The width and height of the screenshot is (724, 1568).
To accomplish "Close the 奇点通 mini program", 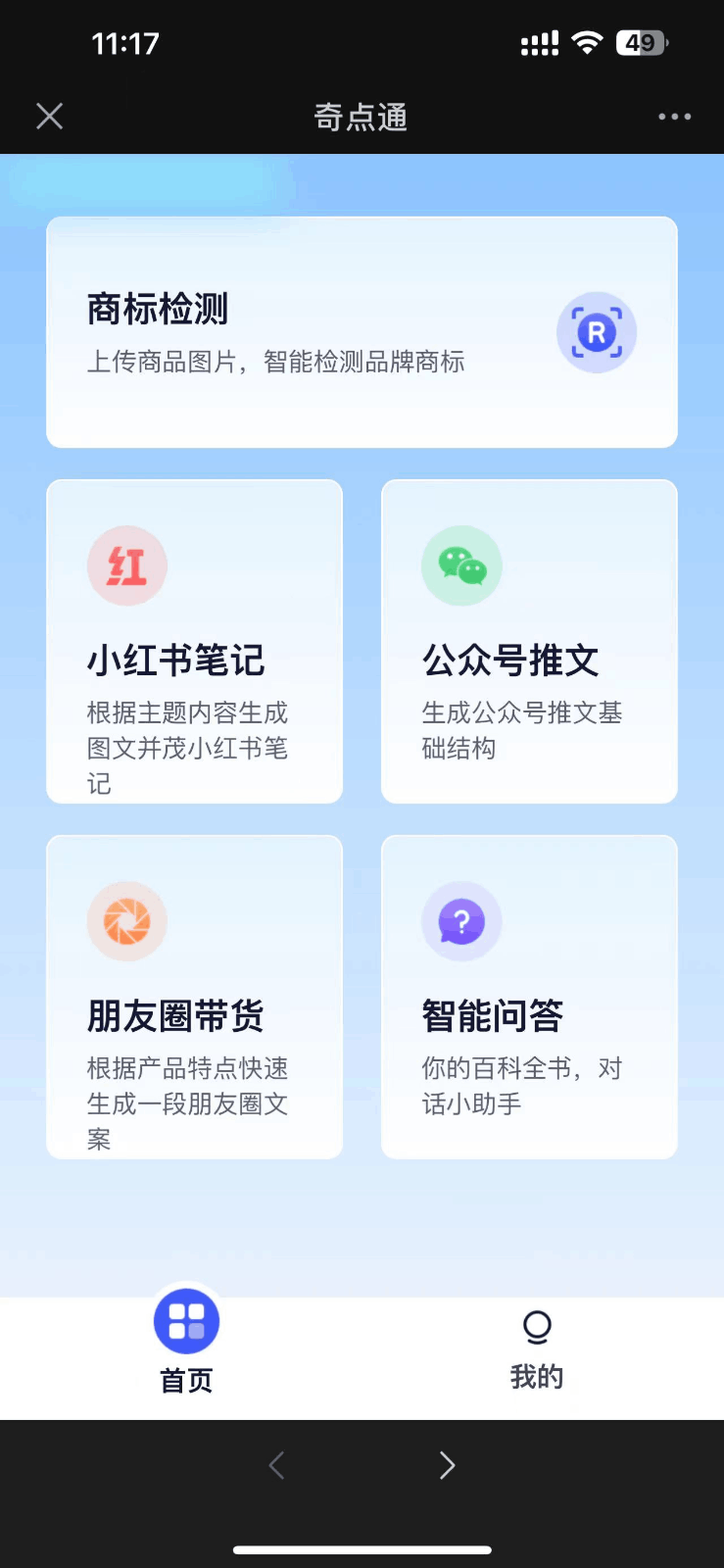I will [49, 116].
